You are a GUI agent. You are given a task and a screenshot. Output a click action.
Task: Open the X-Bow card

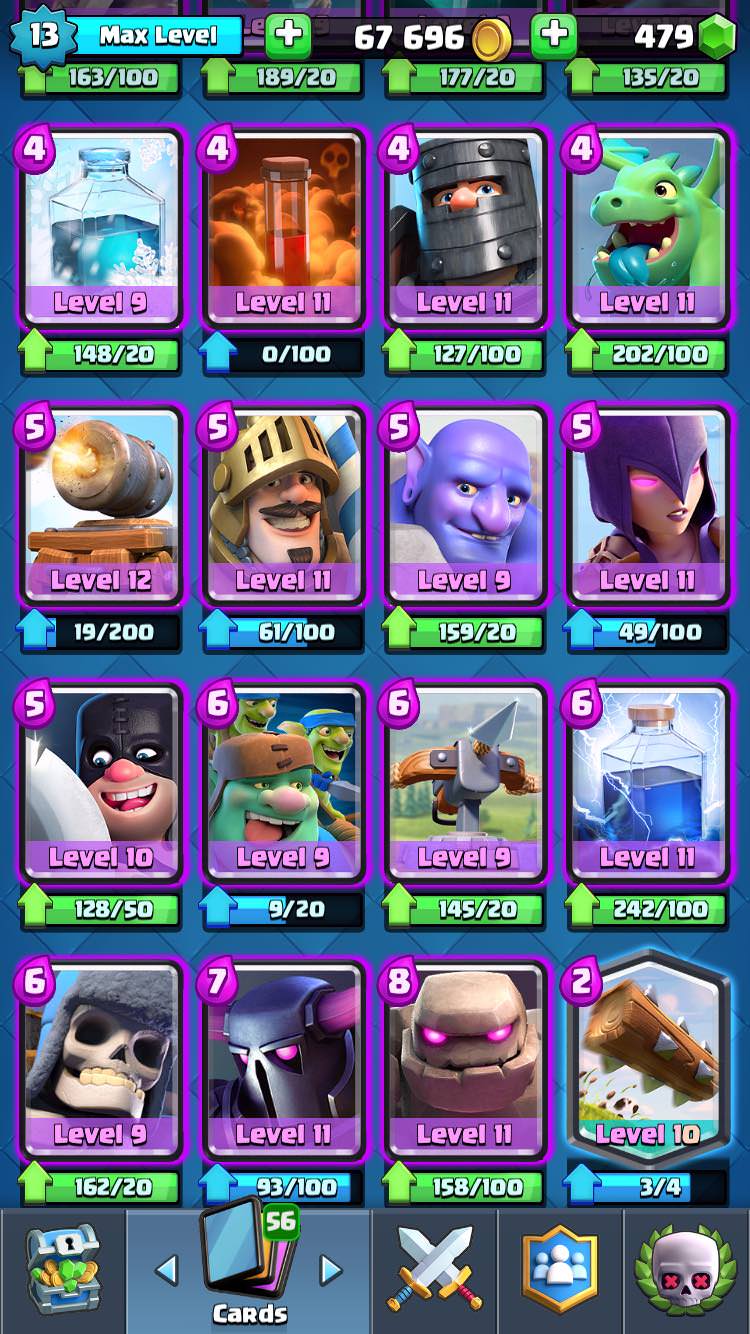(466, 783)
